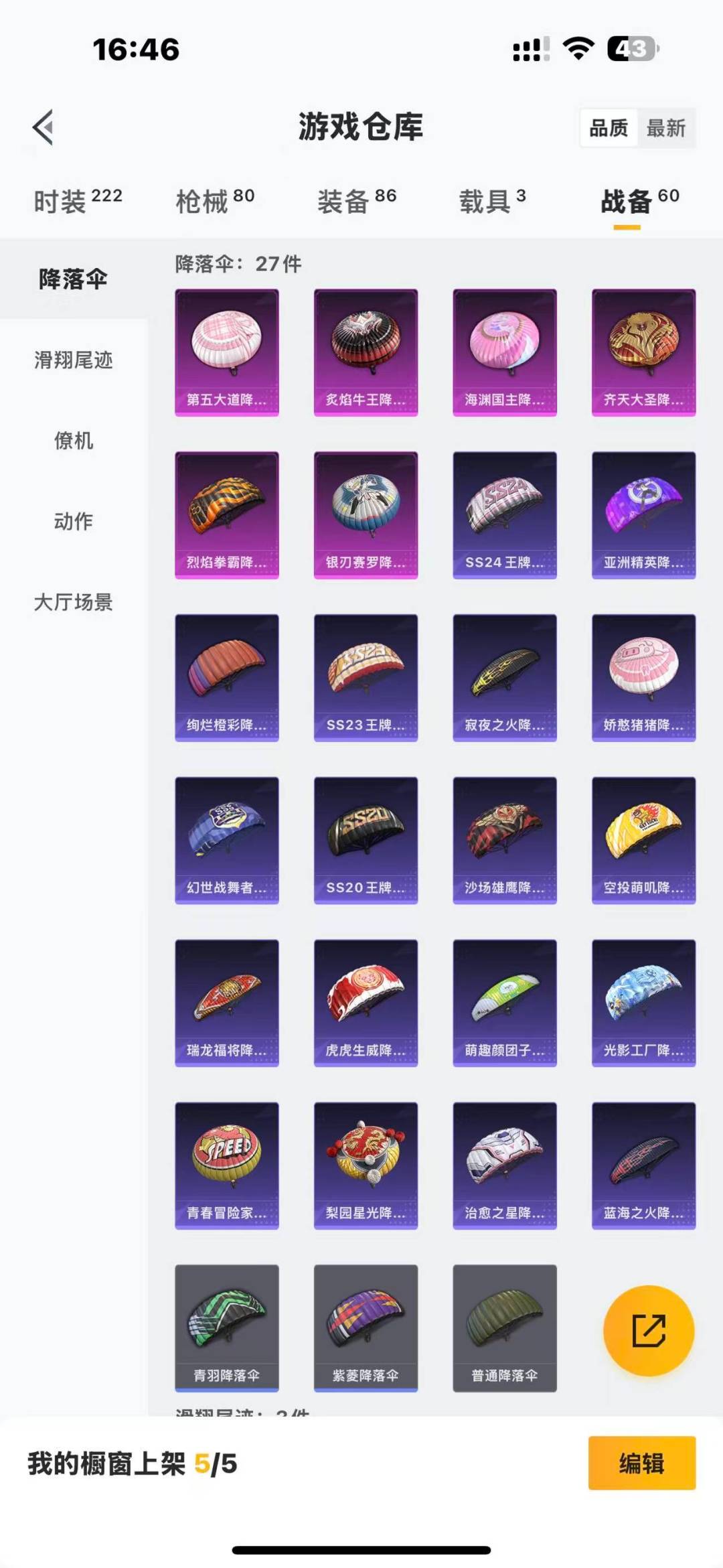Go back using the top-left arrow
Screen dimensions: 723x1568
(44, 127)
